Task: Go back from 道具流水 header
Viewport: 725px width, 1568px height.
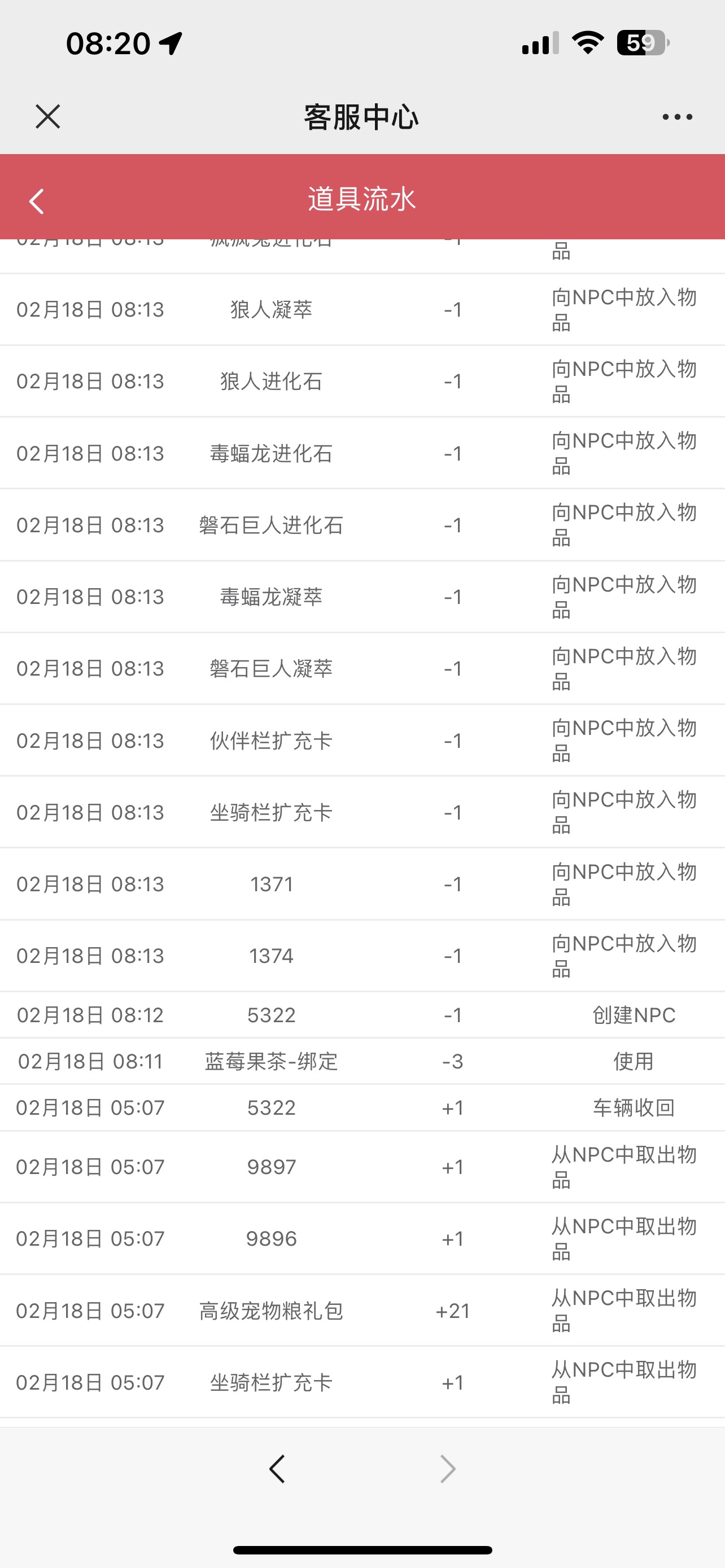Action: [x=37, y=201]
